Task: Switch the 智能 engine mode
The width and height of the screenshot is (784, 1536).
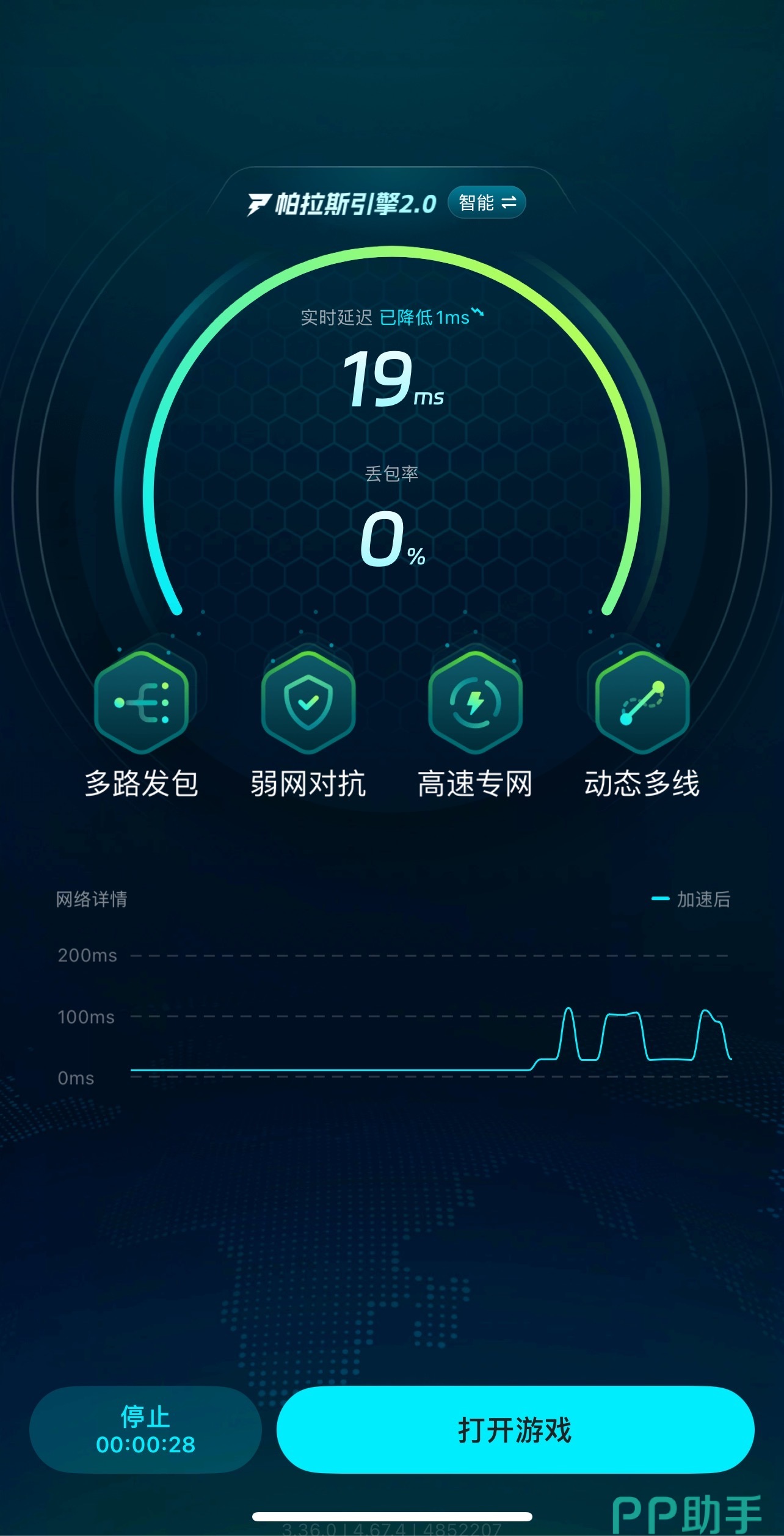Action: point(487,202)
